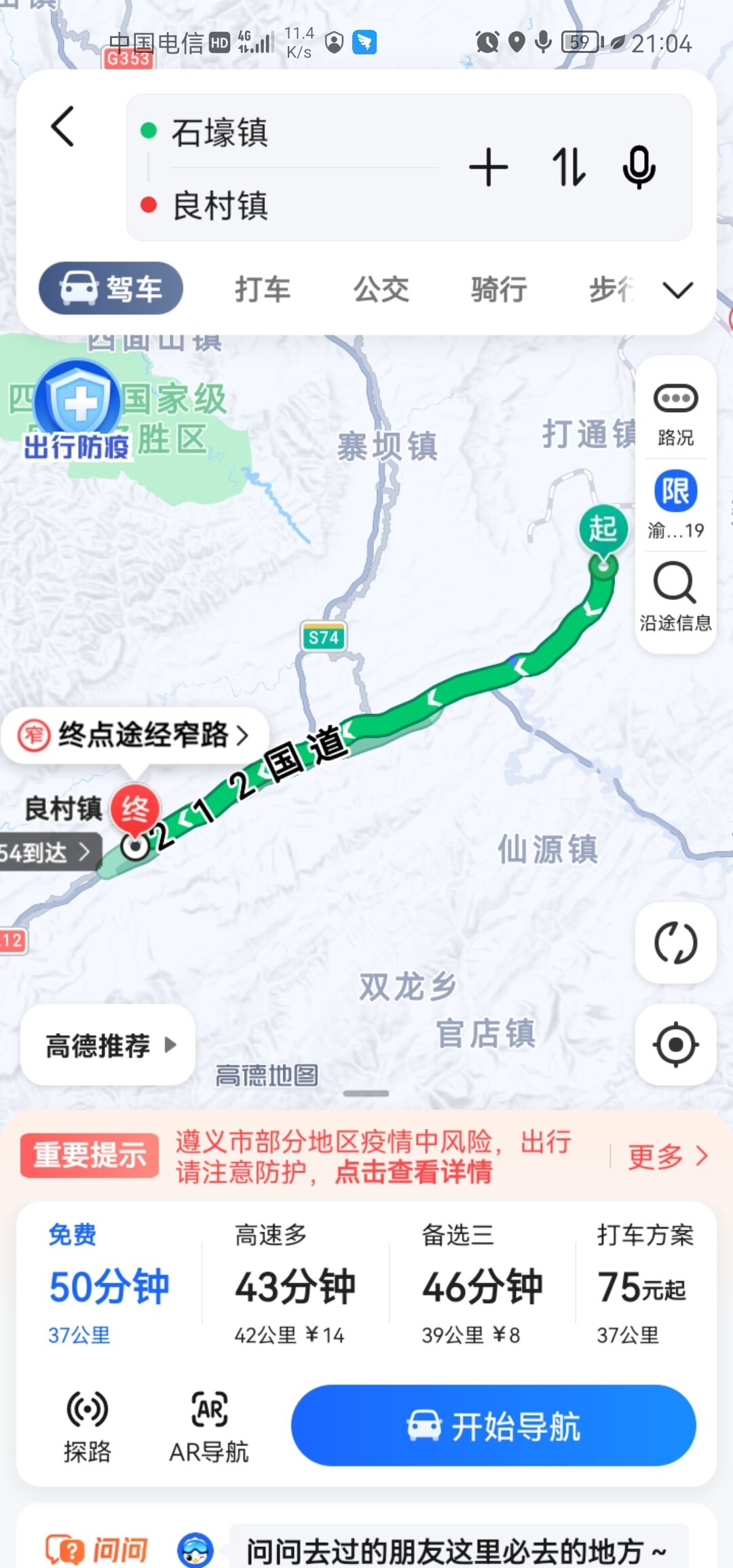Viewport: 733px width, 1568px height.
Task: Go back from route planning
Action: [62, 127]
